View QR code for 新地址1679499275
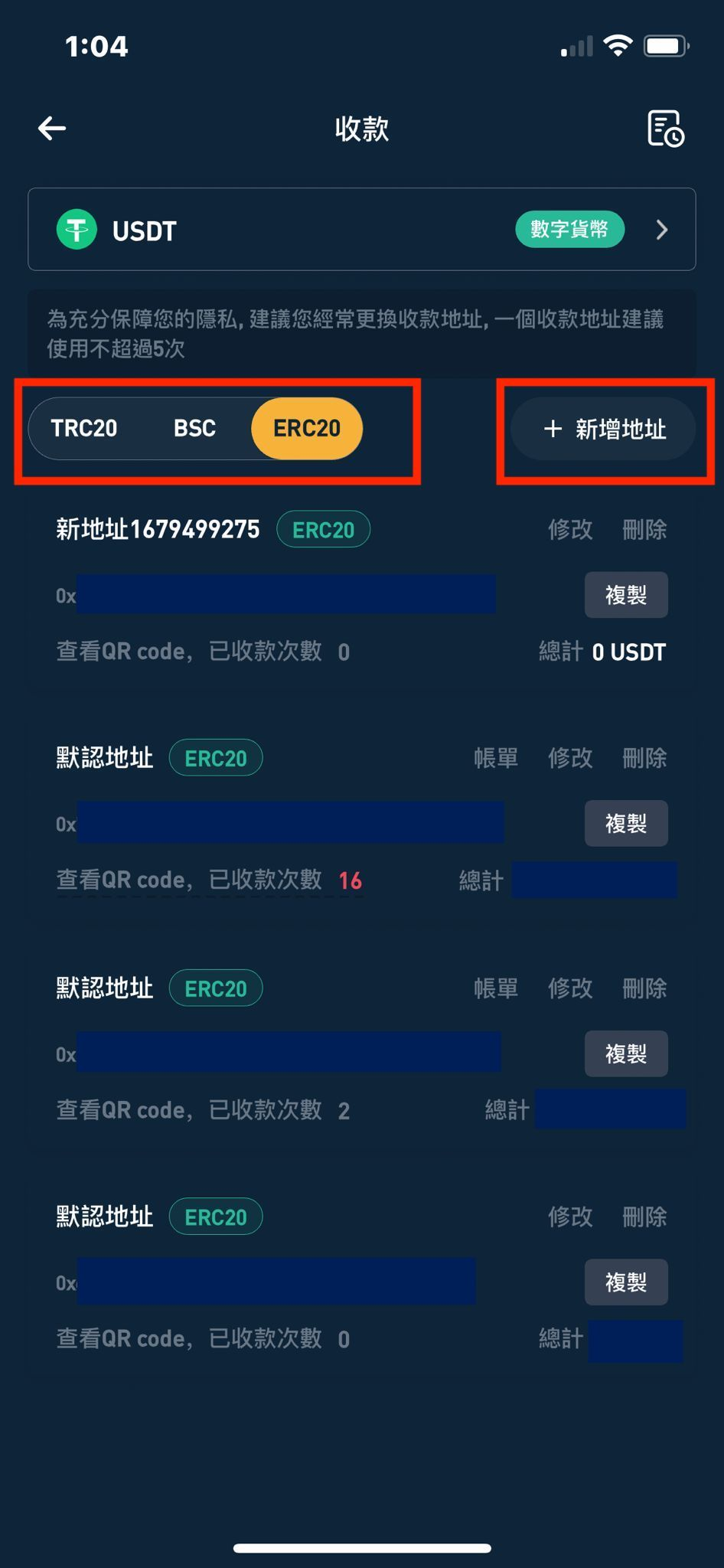Screen dimensions: 724x1568 [121, 652]
